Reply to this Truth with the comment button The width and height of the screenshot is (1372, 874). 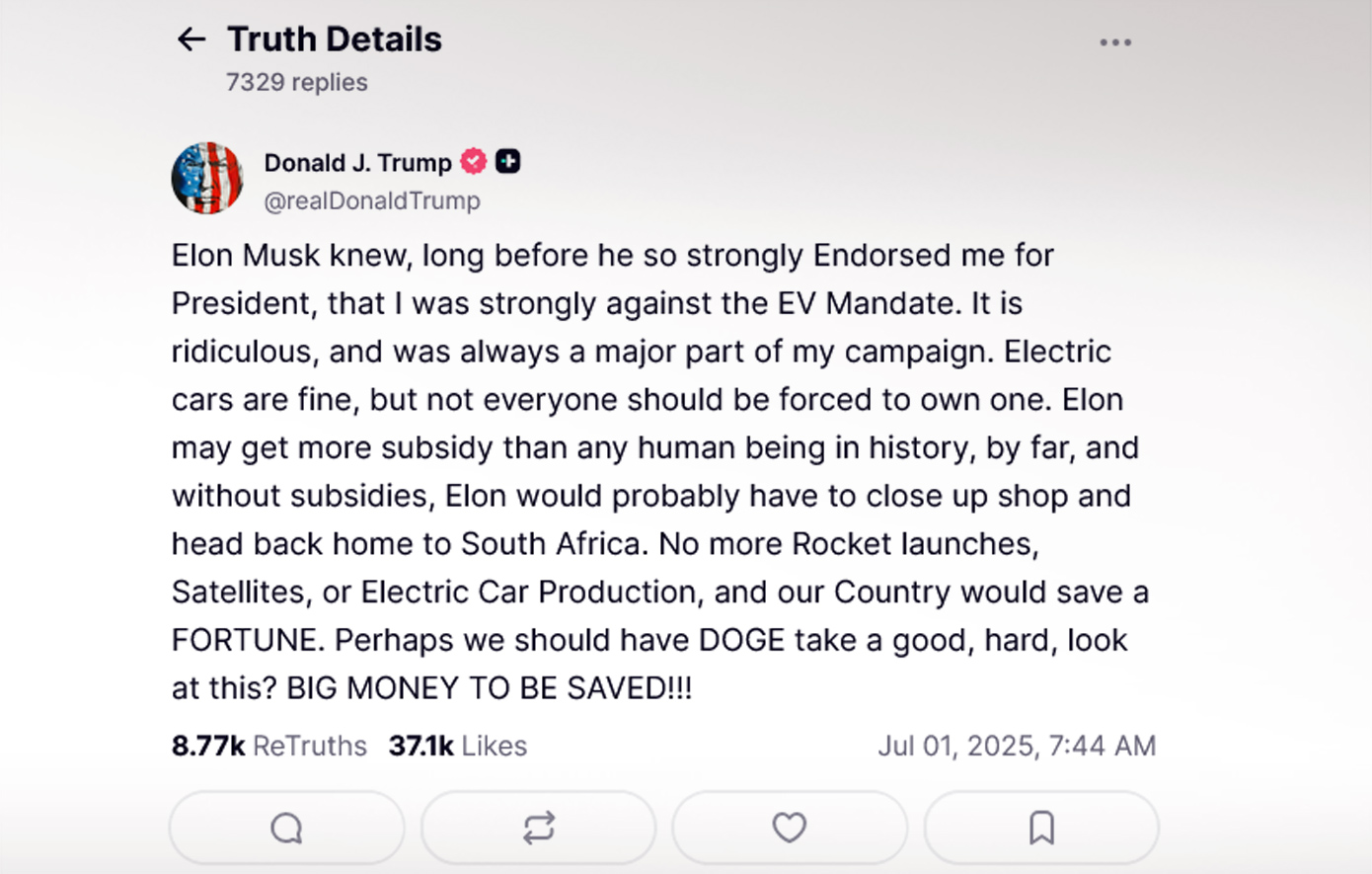(287, 828)
